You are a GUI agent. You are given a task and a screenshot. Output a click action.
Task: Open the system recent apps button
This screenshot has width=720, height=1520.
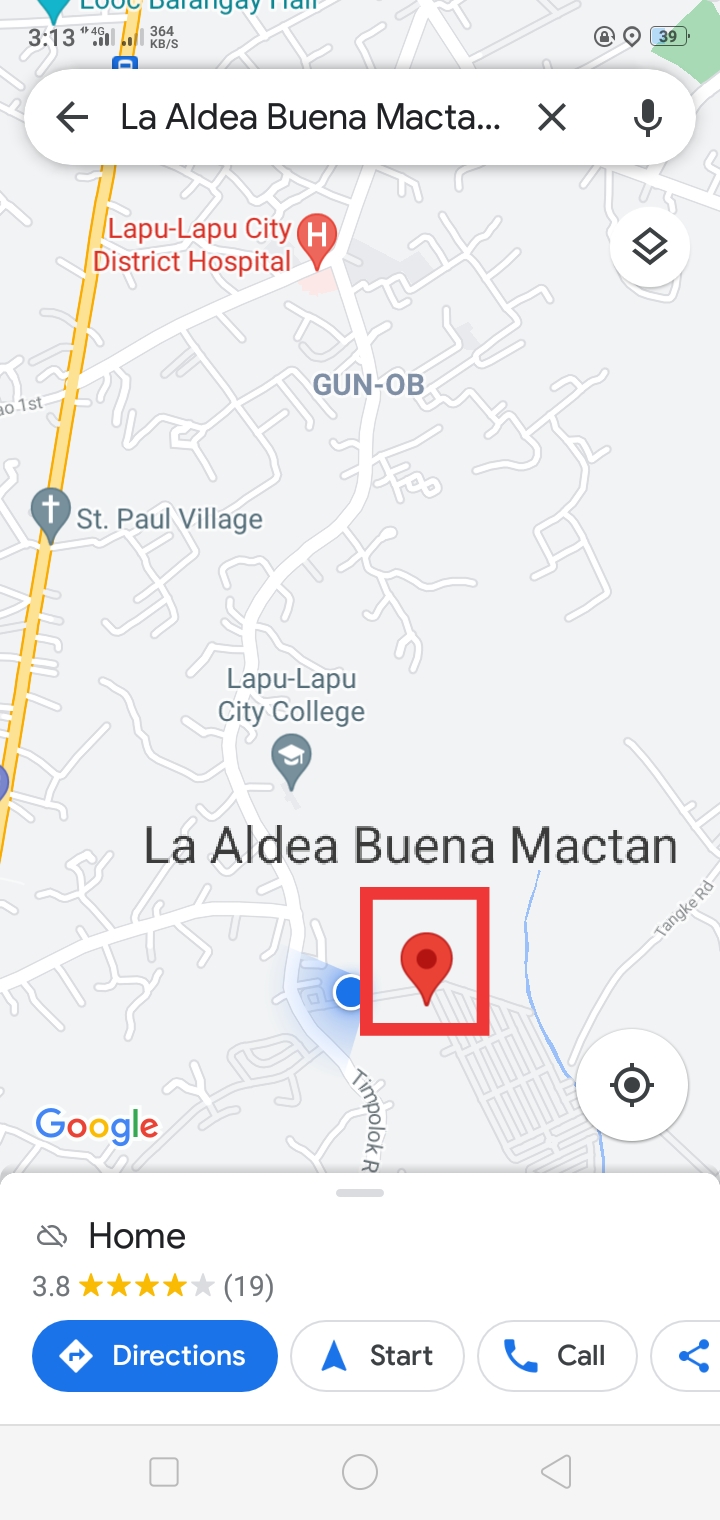pyautogui.click(x=163, y=1471)
